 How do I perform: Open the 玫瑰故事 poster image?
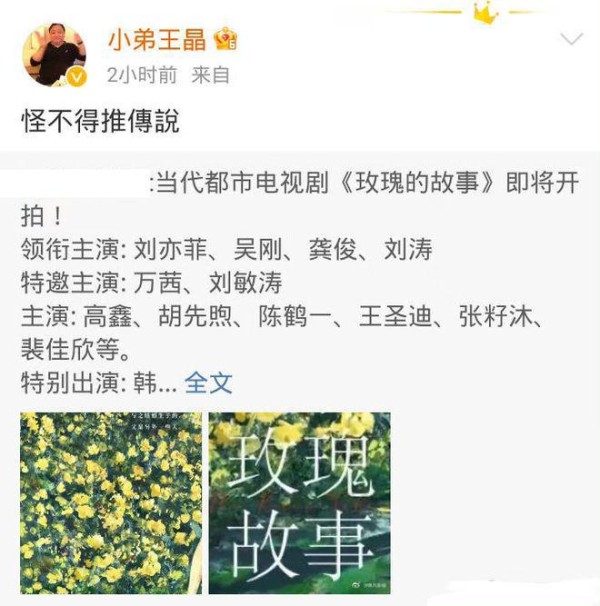point(299,500)
